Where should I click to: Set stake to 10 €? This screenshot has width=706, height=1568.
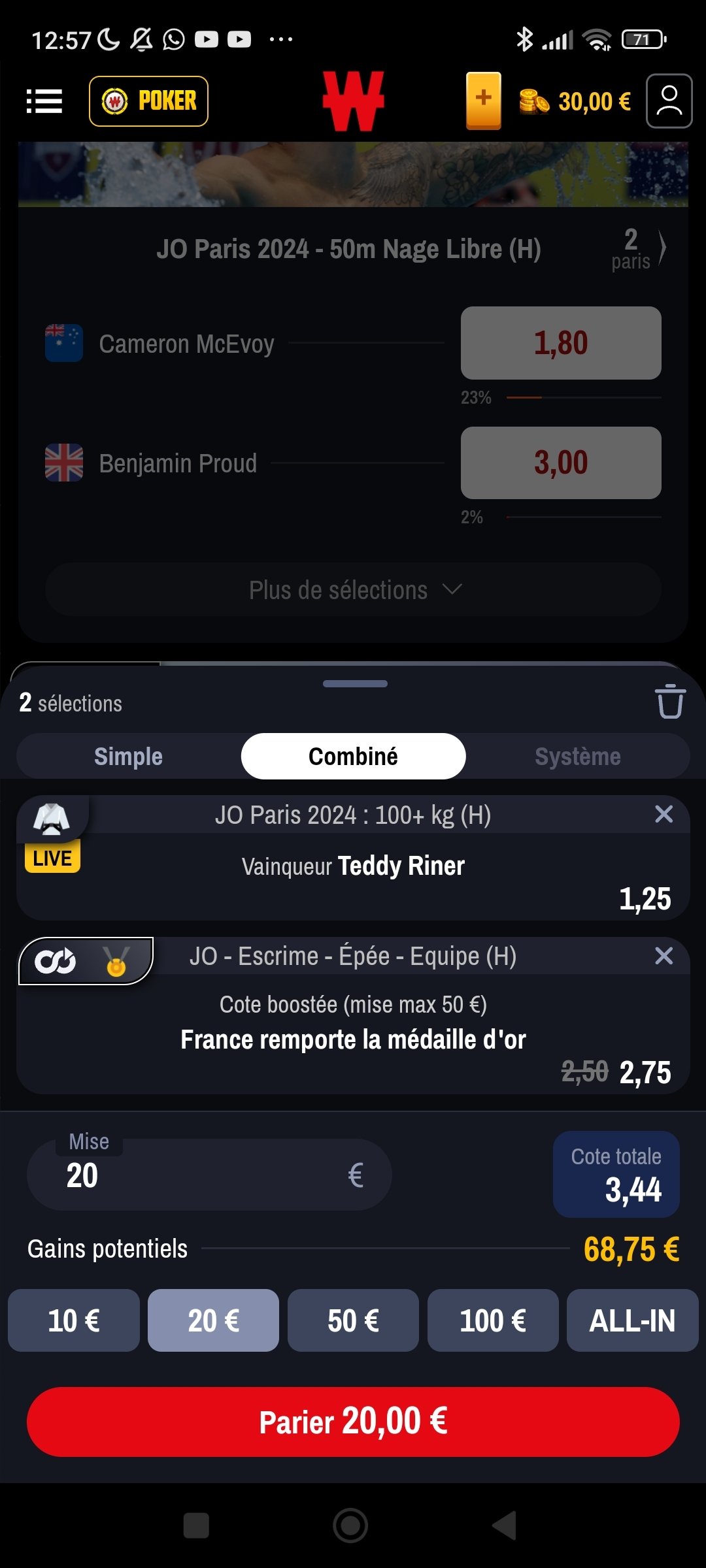click(x=74, y=1320)
